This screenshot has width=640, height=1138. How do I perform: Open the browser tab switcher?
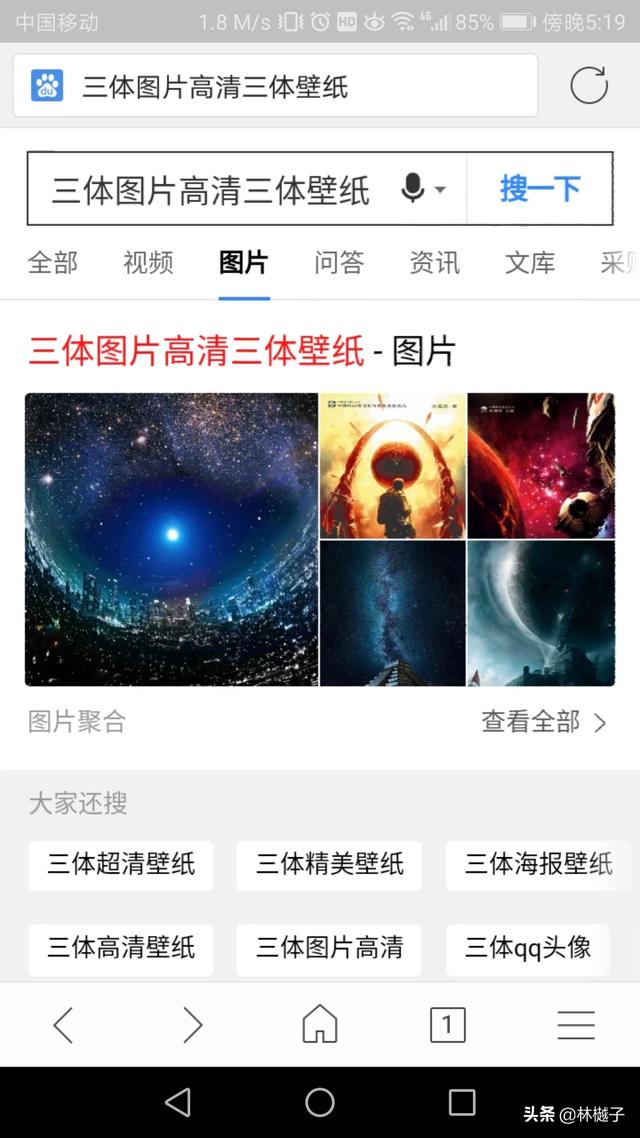(x=447, y=1025)
